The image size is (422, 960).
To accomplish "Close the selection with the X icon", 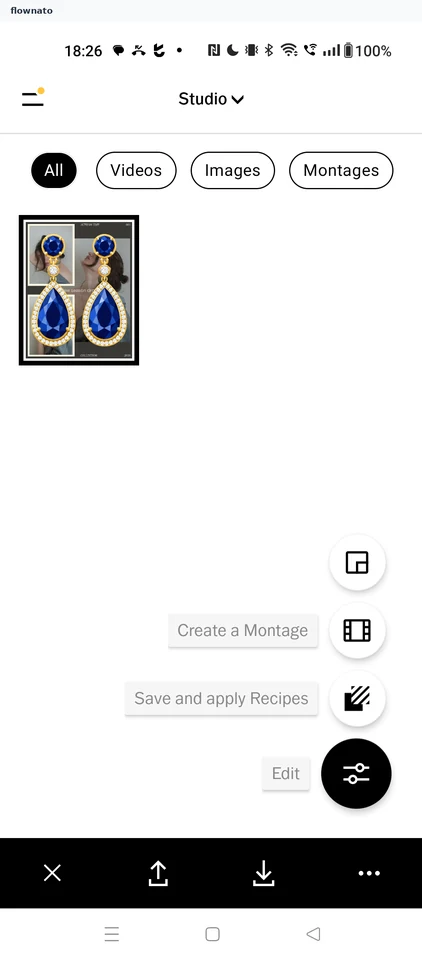I will 53,873.
